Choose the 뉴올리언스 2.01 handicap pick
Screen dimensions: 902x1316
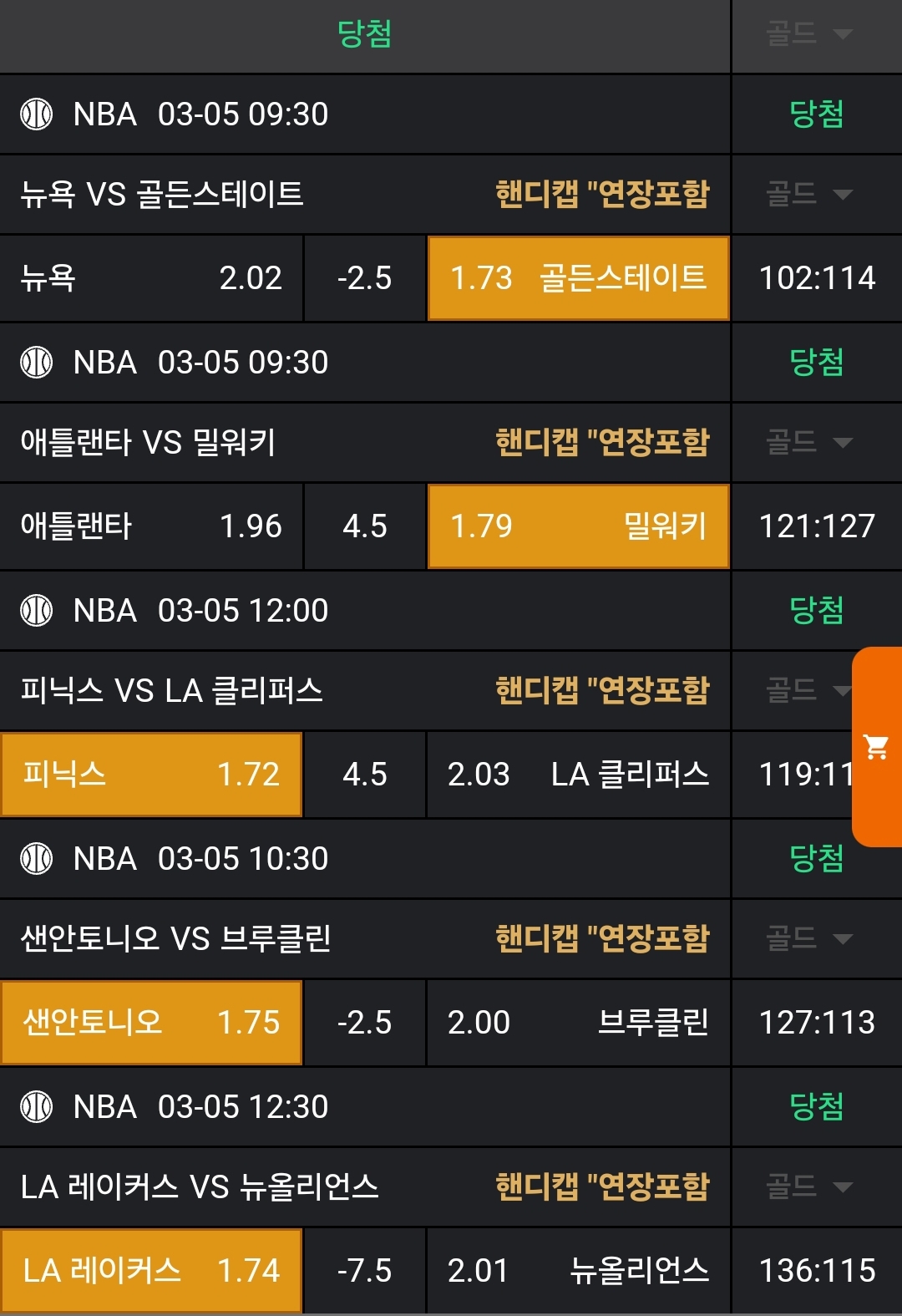(x=578, y=1270)
